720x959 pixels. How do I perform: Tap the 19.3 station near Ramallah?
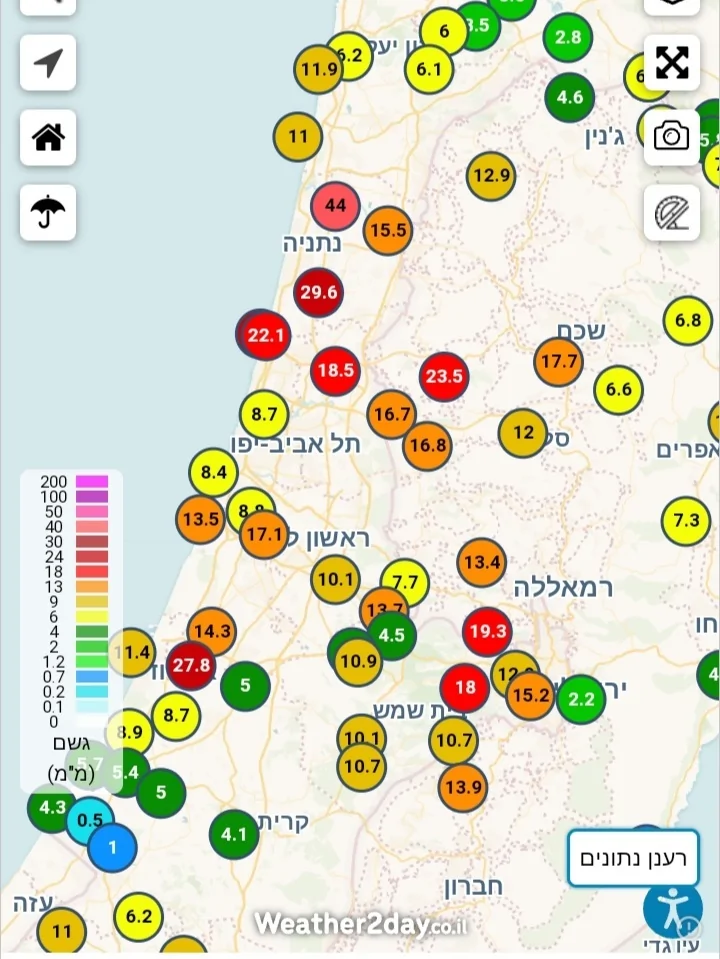click(x=487, y=631)
